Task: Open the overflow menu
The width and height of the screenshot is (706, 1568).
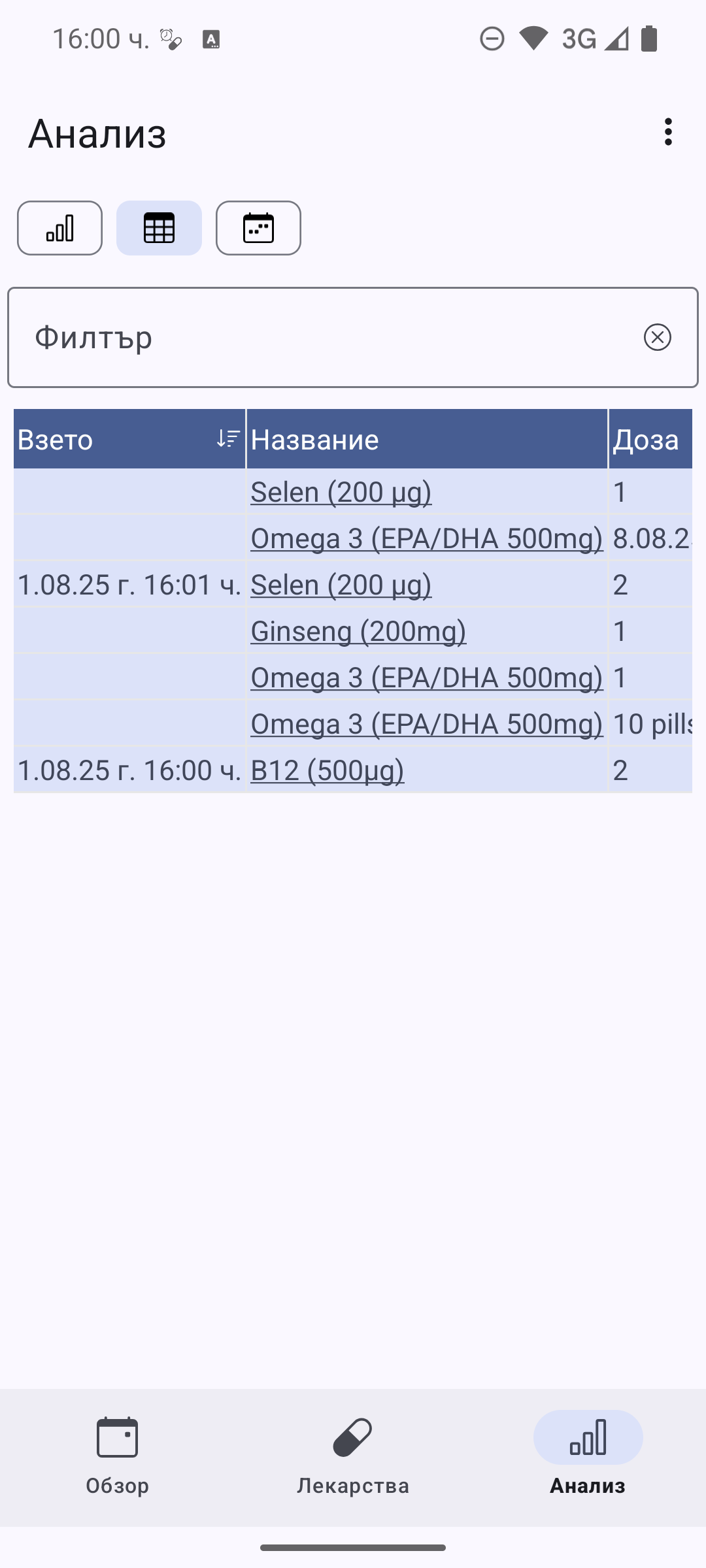Action: (x=667, y=132)
